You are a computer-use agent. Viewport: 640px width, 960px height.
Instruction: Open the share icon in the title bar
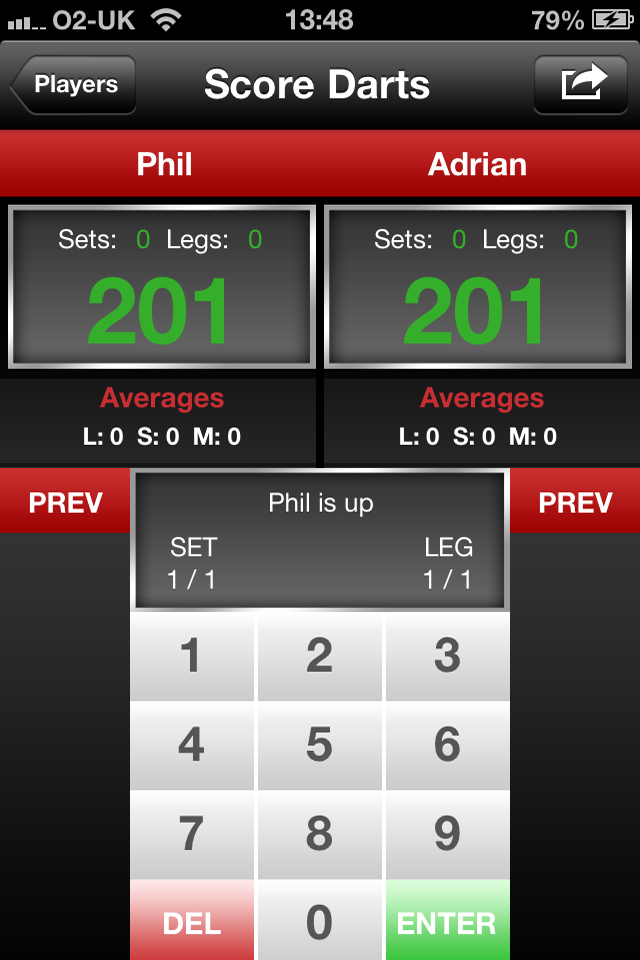584,84
